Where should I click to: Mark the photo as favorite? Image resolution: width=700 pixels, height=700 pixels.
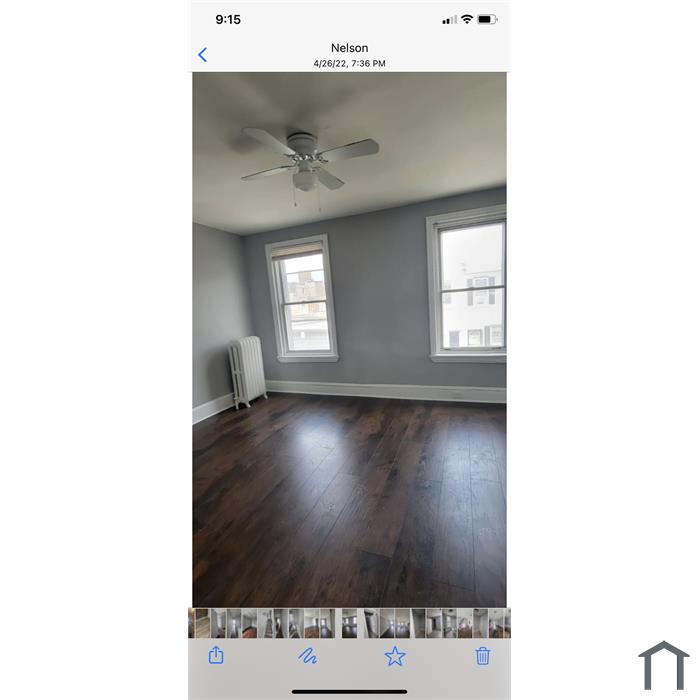click(x=395, y=656)
